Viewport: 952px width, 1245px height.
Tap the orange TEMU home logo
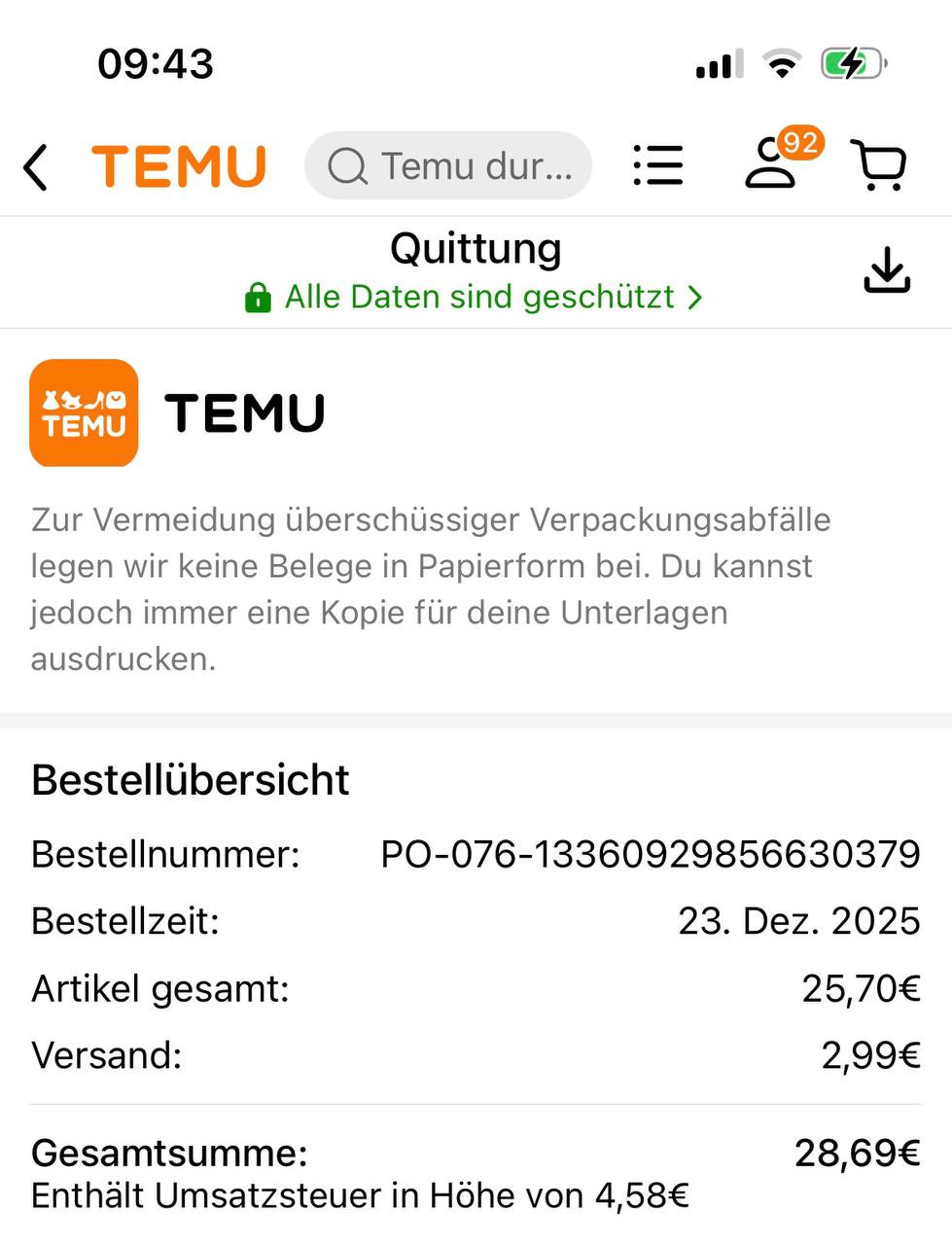[179, 166]
